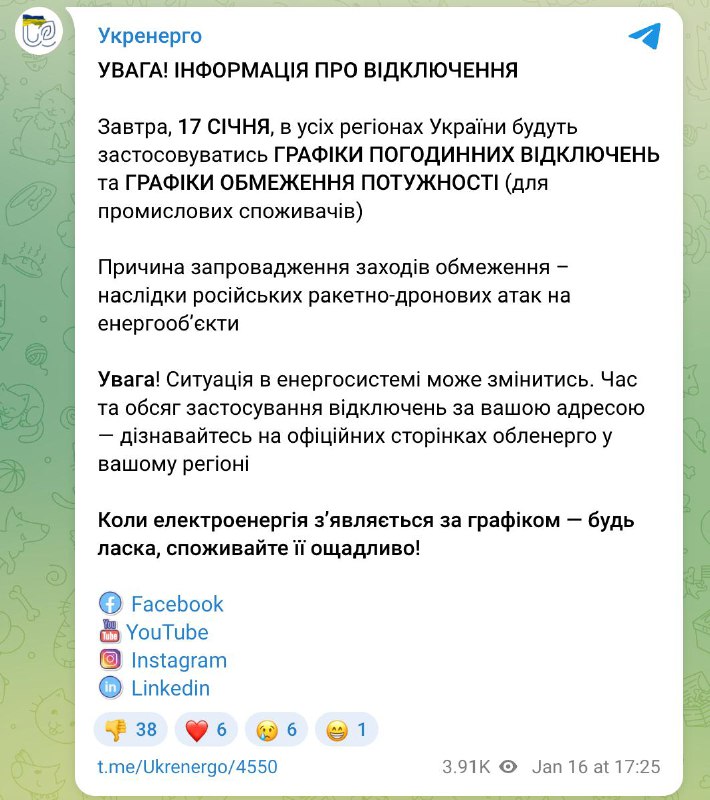710x800 pixels.
Task: Open the Instagram link
Action: pos(178,660)
